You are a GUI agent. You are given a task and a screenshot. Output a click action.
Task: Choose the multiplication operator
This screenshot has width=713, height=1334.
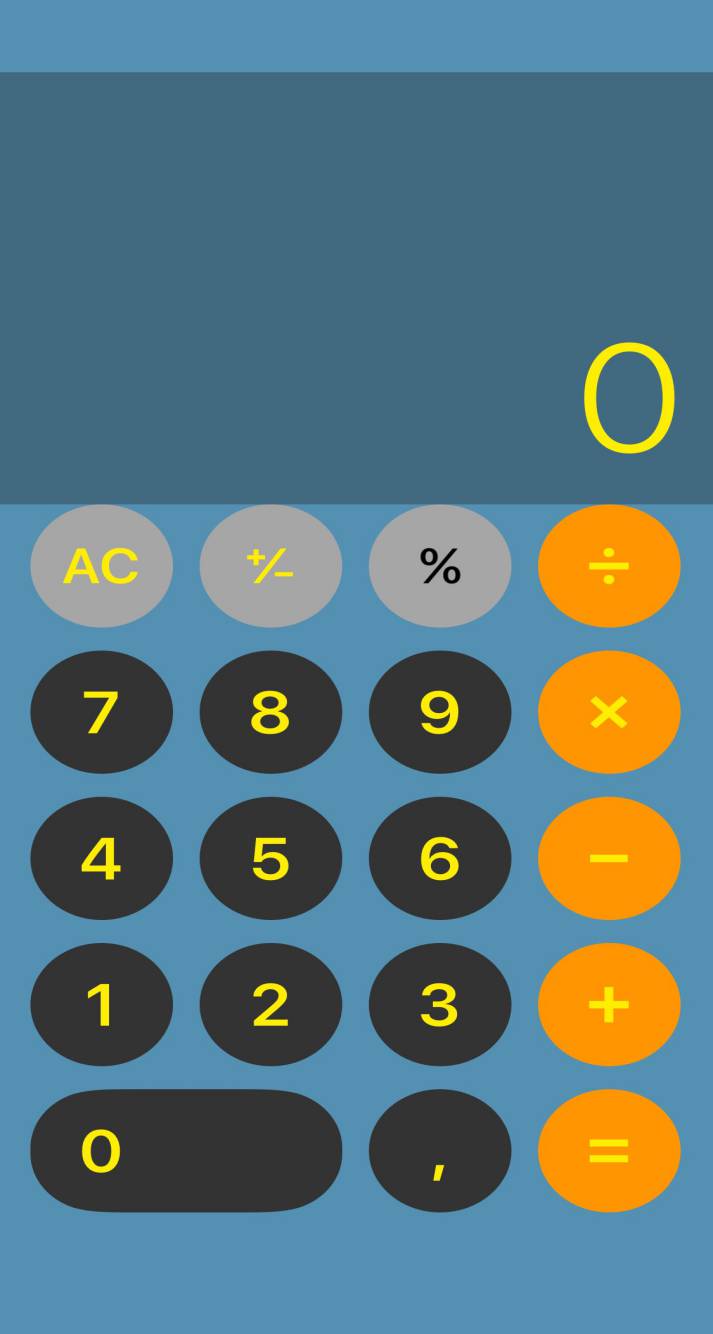point(609,712)
